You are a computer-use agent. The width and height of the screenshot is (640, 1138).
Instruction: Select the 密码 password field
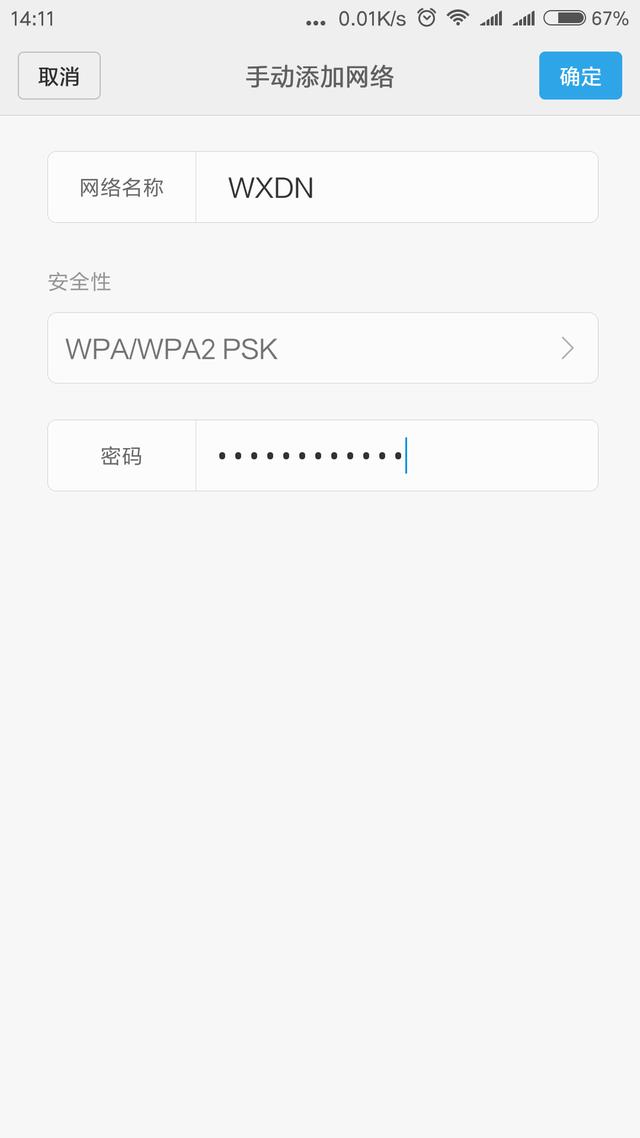coord(395,456)
